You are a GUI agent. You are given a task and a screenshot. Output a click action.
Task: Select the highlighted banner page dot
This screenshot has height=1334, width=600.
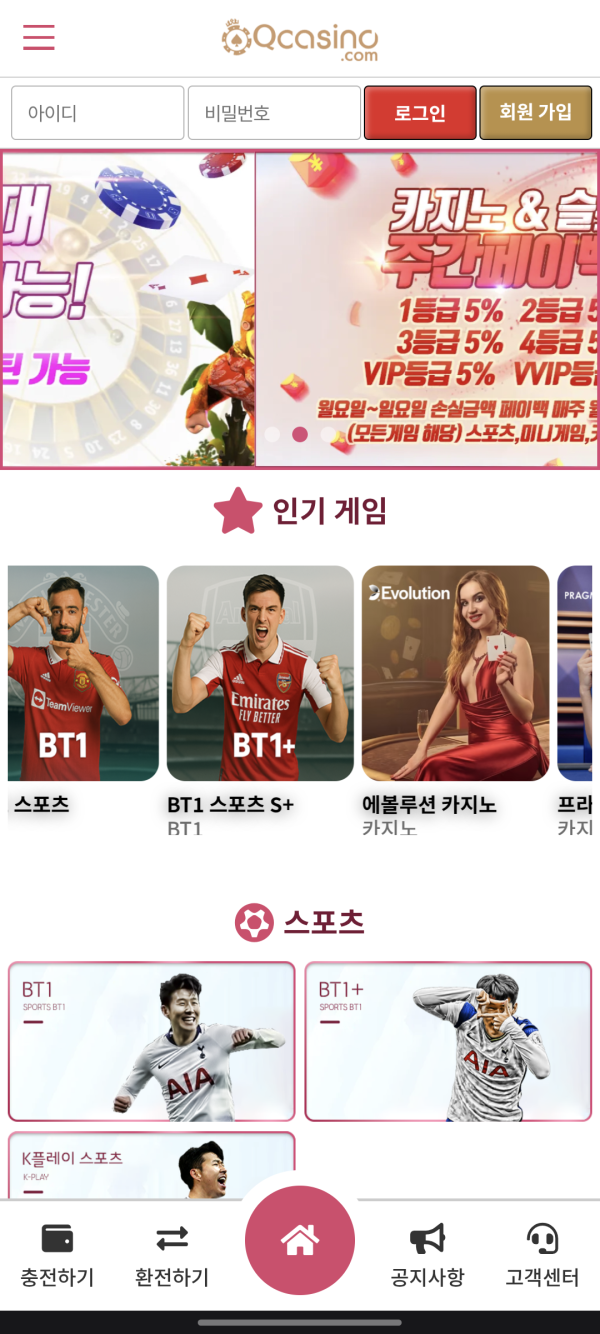pyautogui.click(x=299, y=434)
